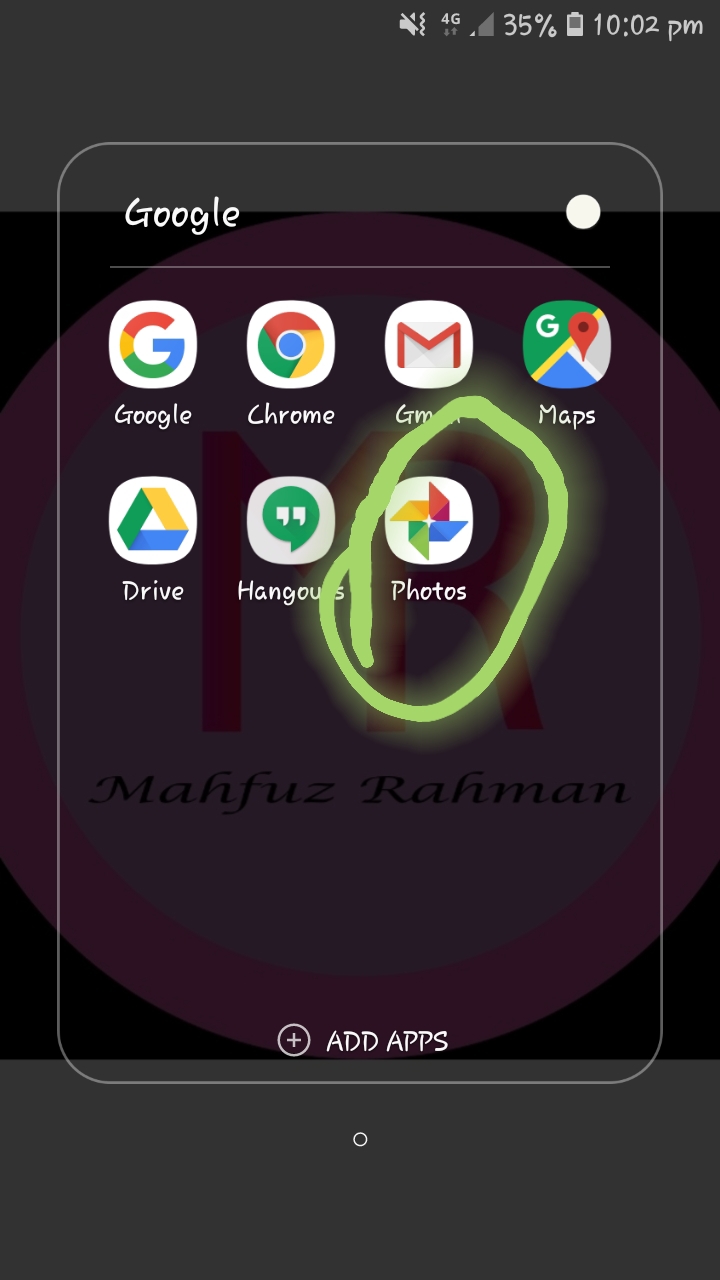Open the Gmail app

click(429, 345)
